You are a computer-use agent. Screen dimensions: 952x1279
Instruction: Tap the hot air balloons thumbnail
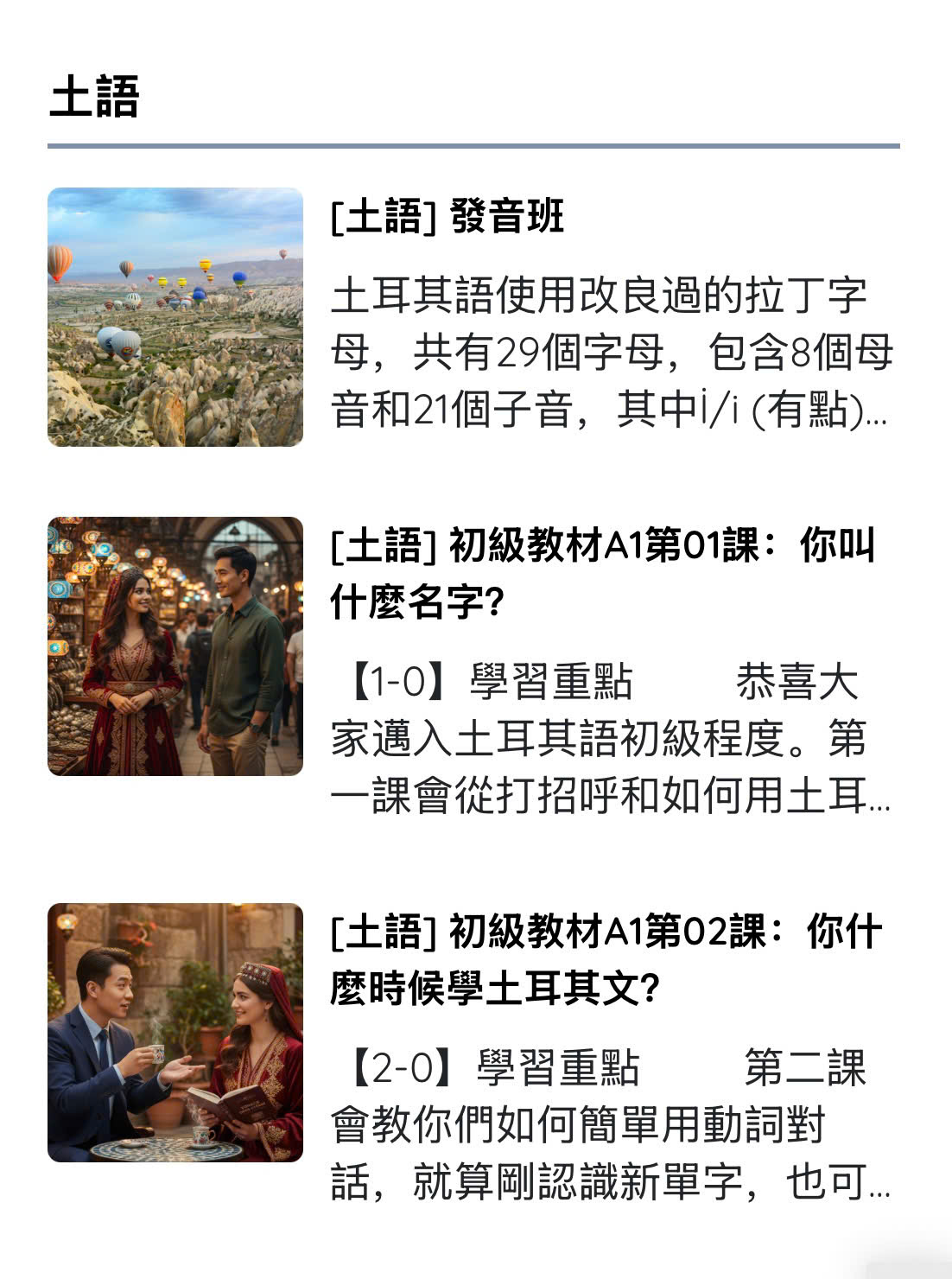pyautogui.click(x=175, y=317)
